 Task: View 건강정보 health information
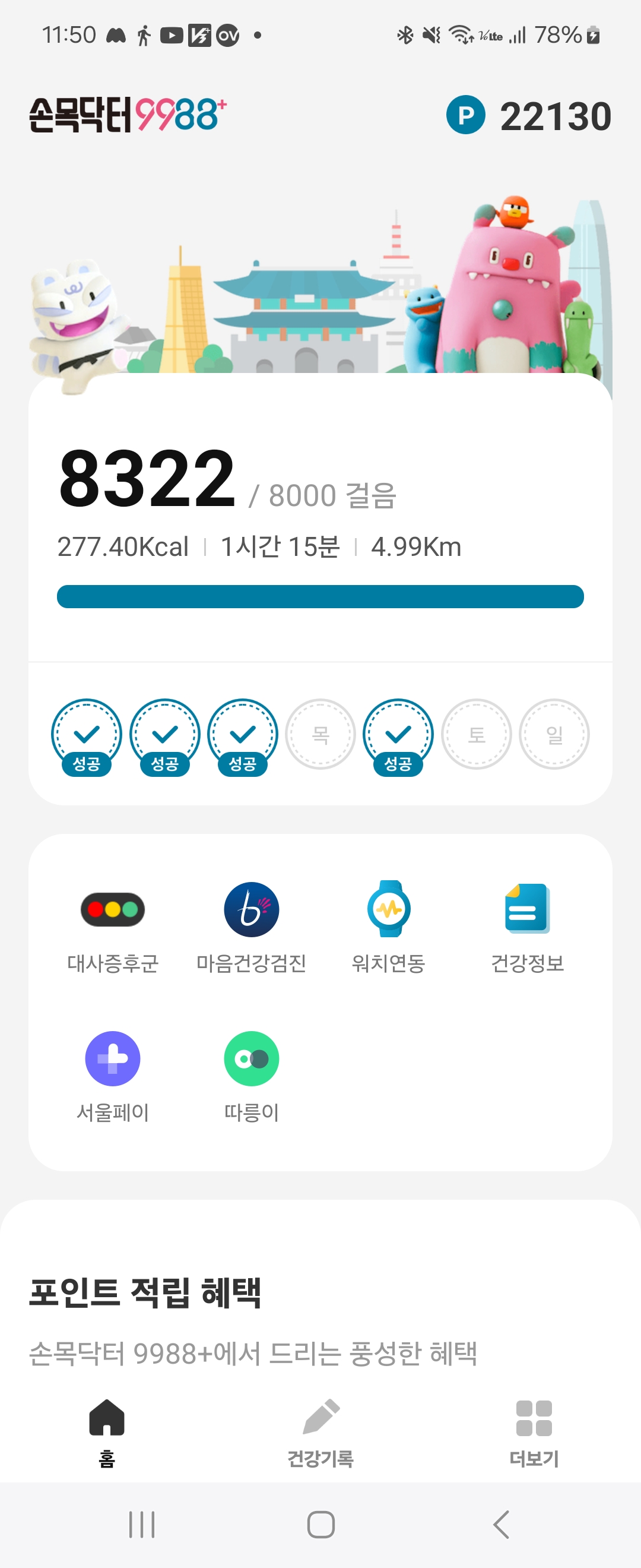coord(527,927)
